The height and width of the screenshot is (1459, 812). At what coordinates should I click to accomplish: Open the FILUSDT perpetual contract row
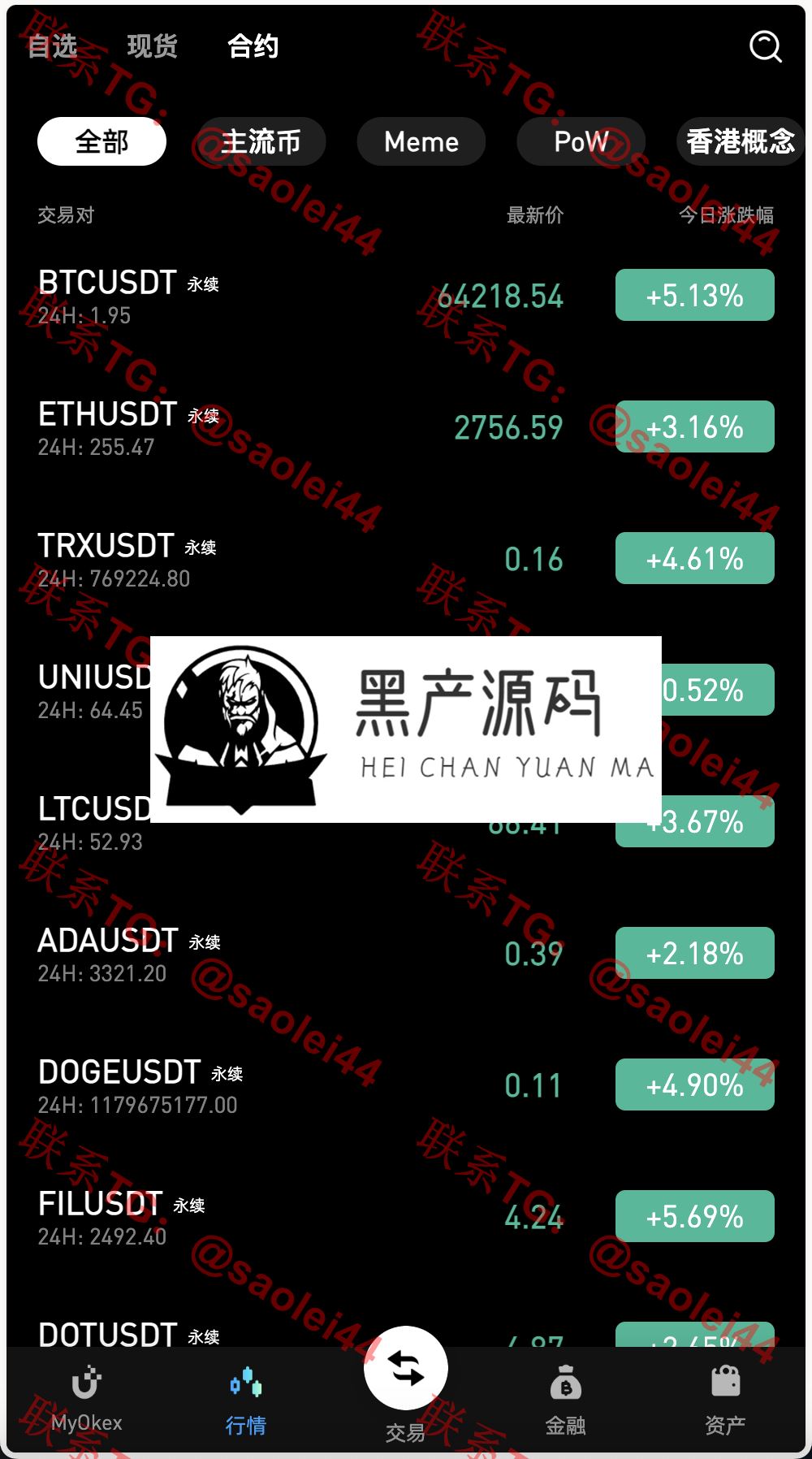[325, 1218]
